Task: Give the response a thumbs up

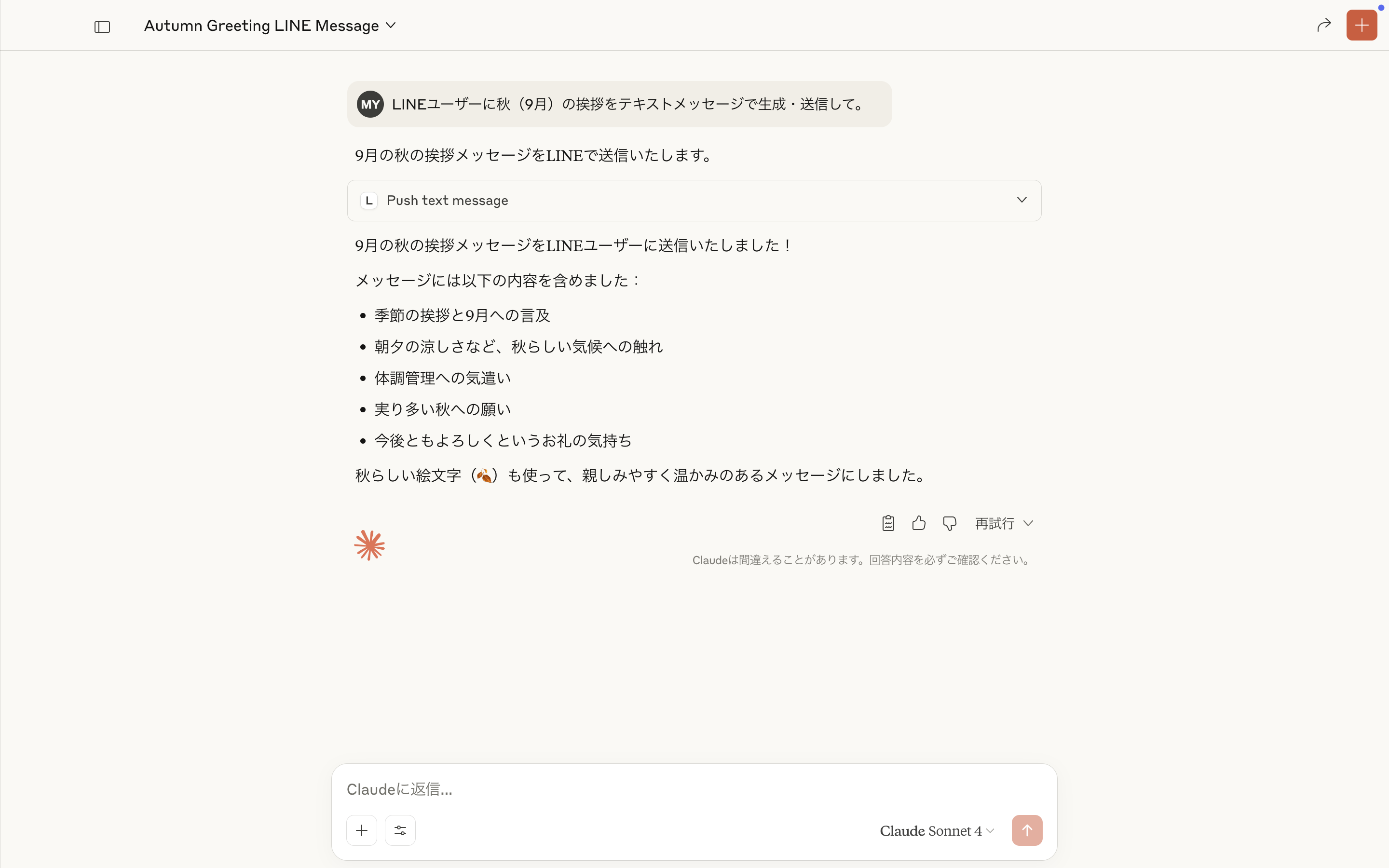Action: pyautogui.click(x=918, y=523)
